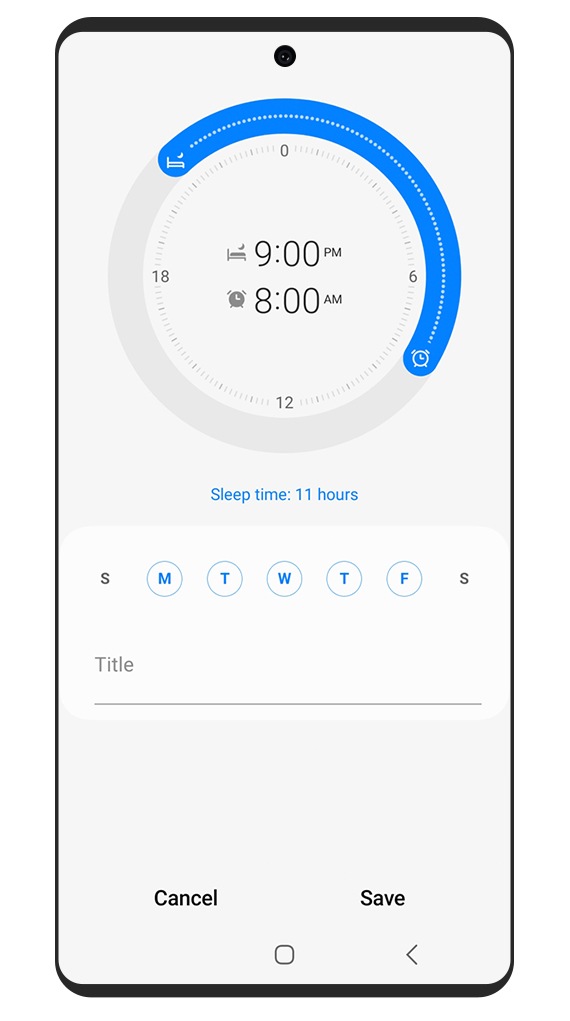This screenshot has height=1021, width=570.
Task: Tap the bed handle on the dial
Action: coord(176,160)
